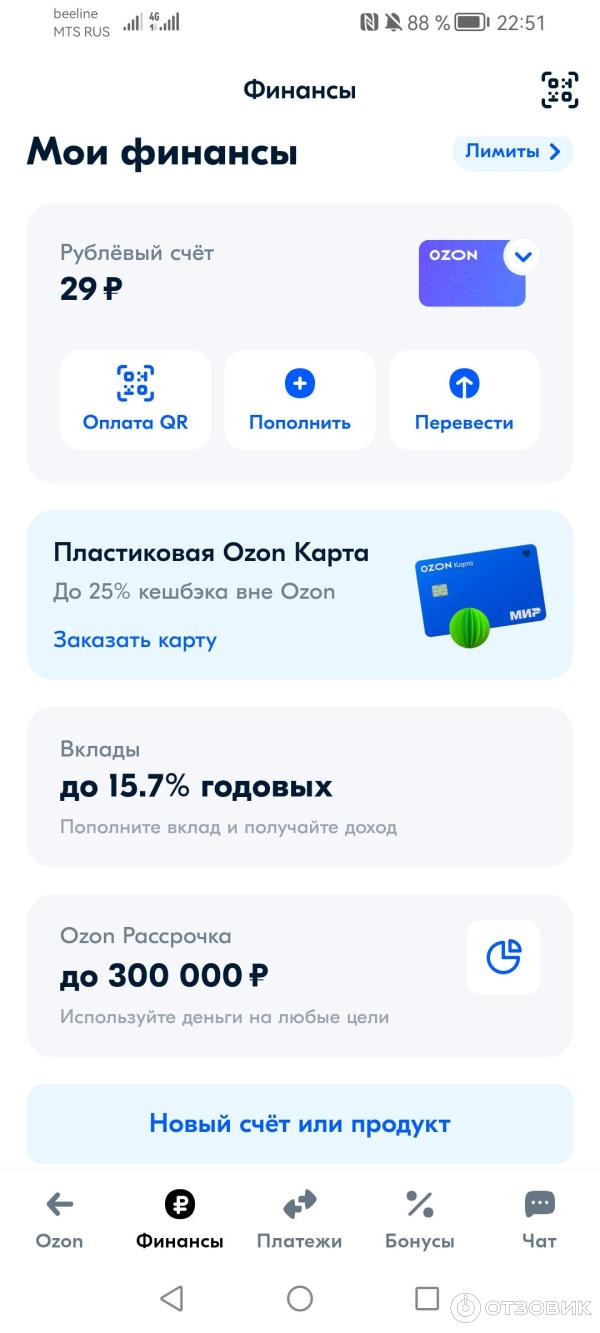Tap the Оплата QR button
Screen dimensions: 600x1333
point(135,399)
